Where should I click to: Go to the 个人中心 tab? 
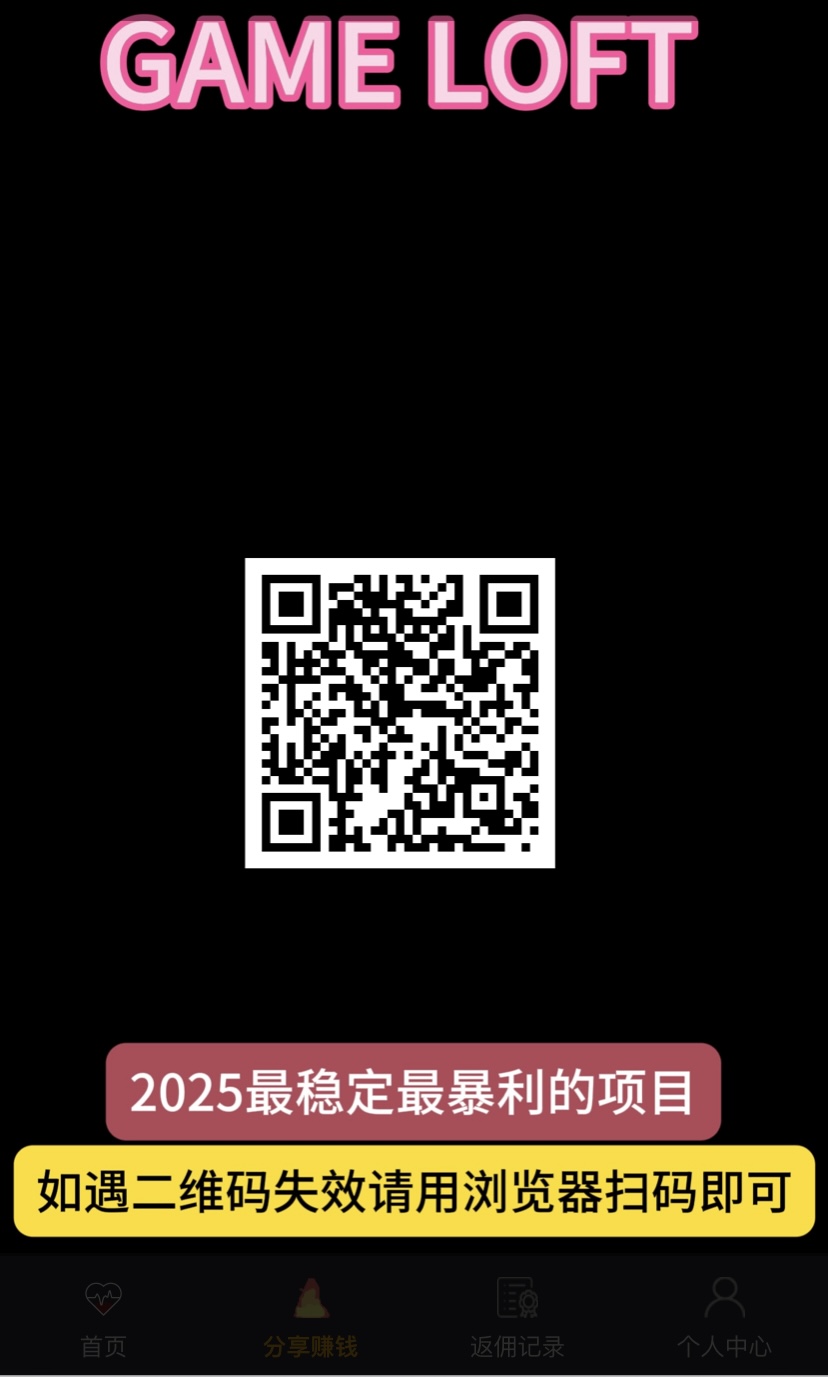pyautogui.click(x=724, y=1318)
